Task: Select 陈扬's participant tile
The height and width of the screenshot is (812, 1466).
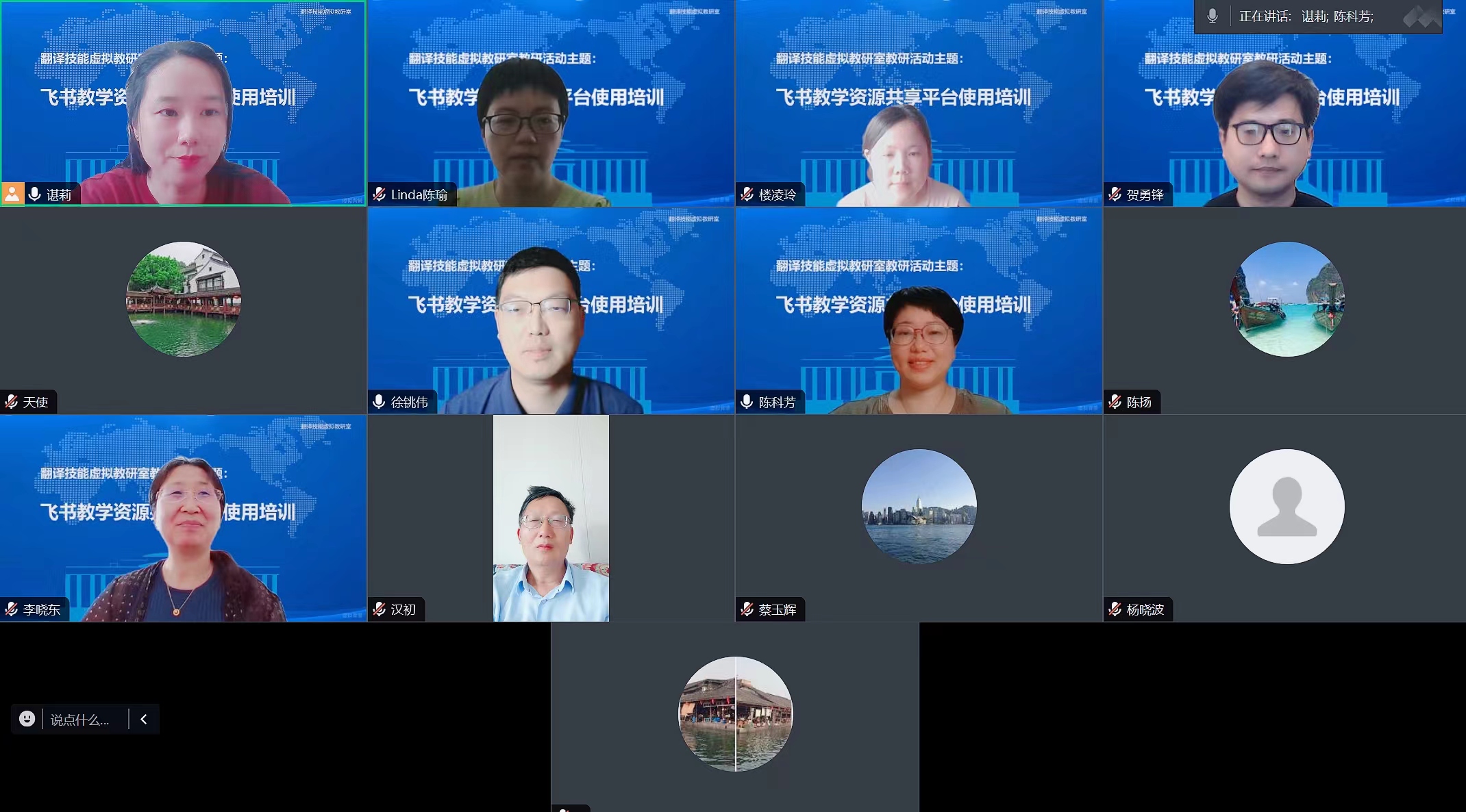Action: [x=1284, y=310]
